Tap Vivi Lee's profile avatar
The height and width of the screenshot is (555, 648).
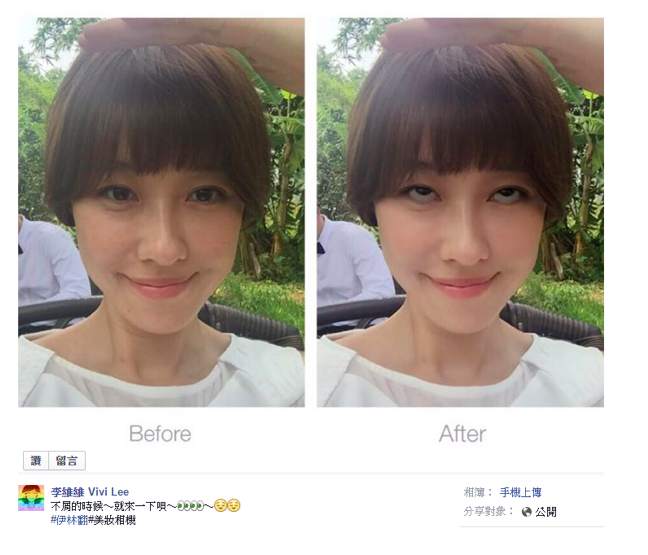coord(31,498)
